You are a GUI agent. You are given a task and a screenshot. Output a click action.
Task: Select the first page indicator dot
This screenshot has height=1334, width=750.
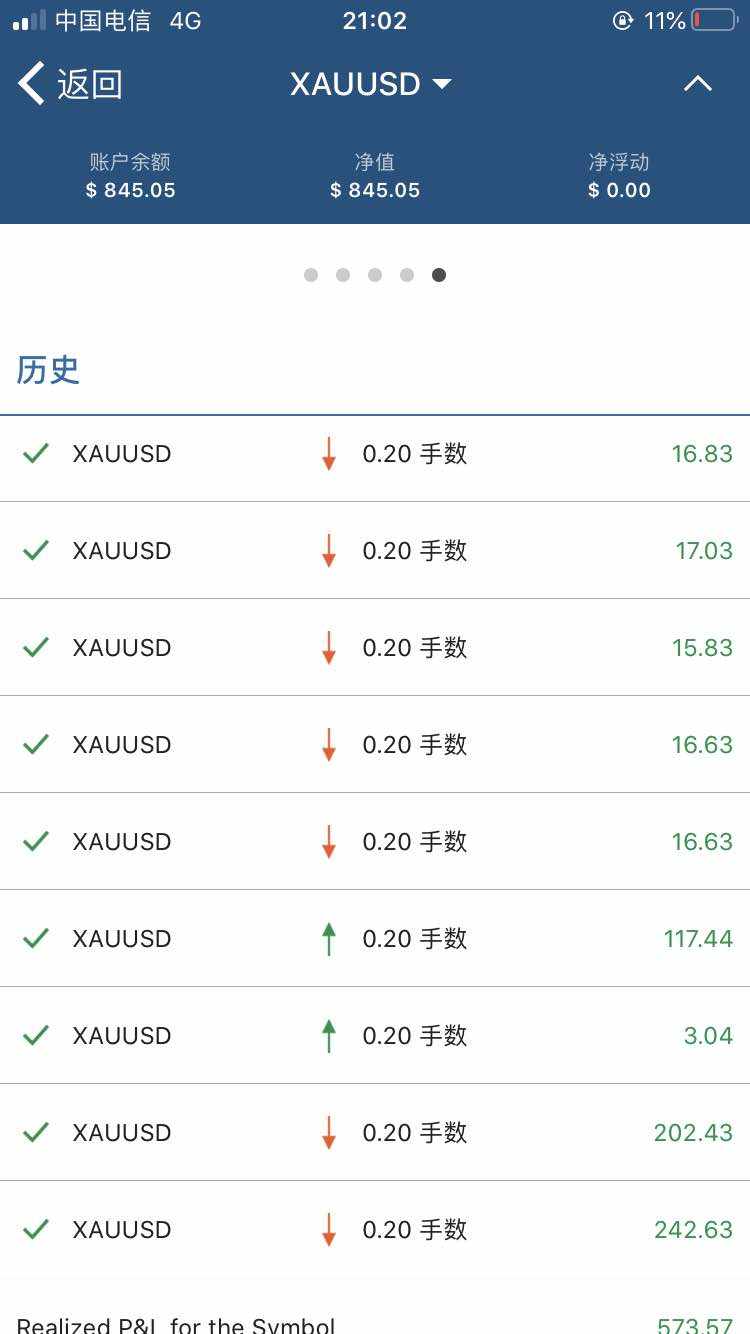point(311,275)
